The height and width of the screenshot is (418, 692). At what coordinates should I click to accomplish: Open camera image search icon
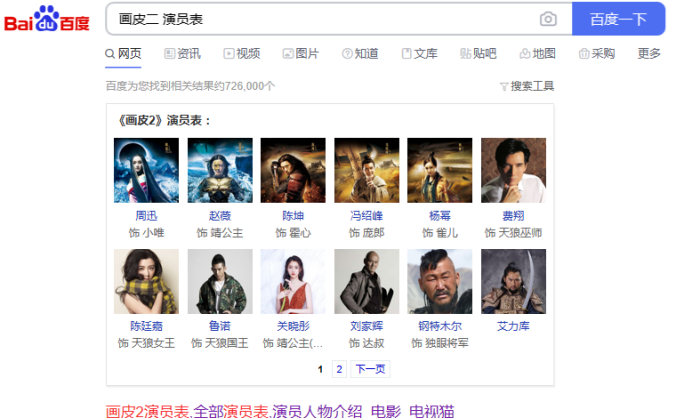(548, 19)
